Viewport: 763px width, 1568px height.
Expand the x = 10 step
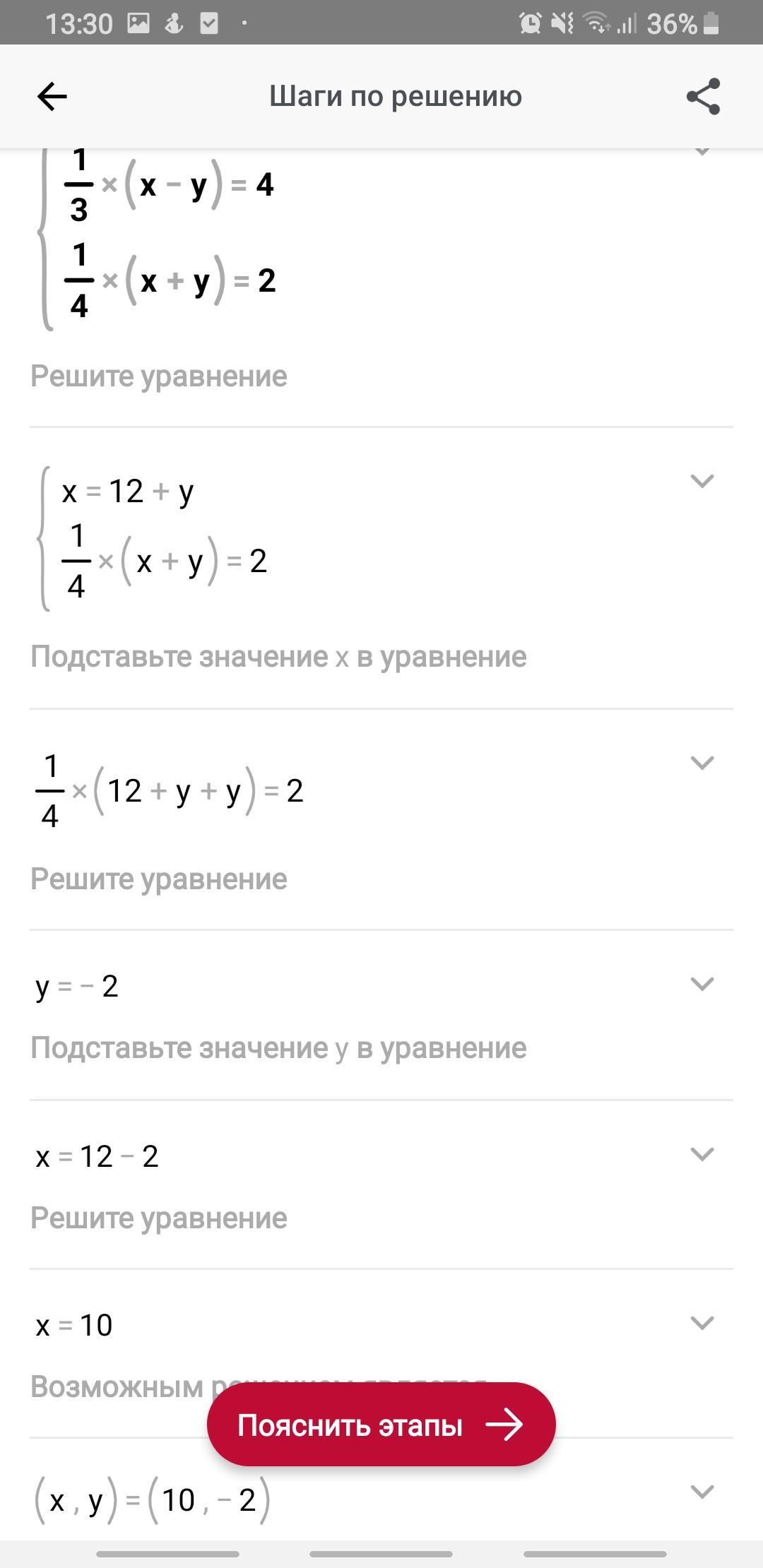point(702,1323)
